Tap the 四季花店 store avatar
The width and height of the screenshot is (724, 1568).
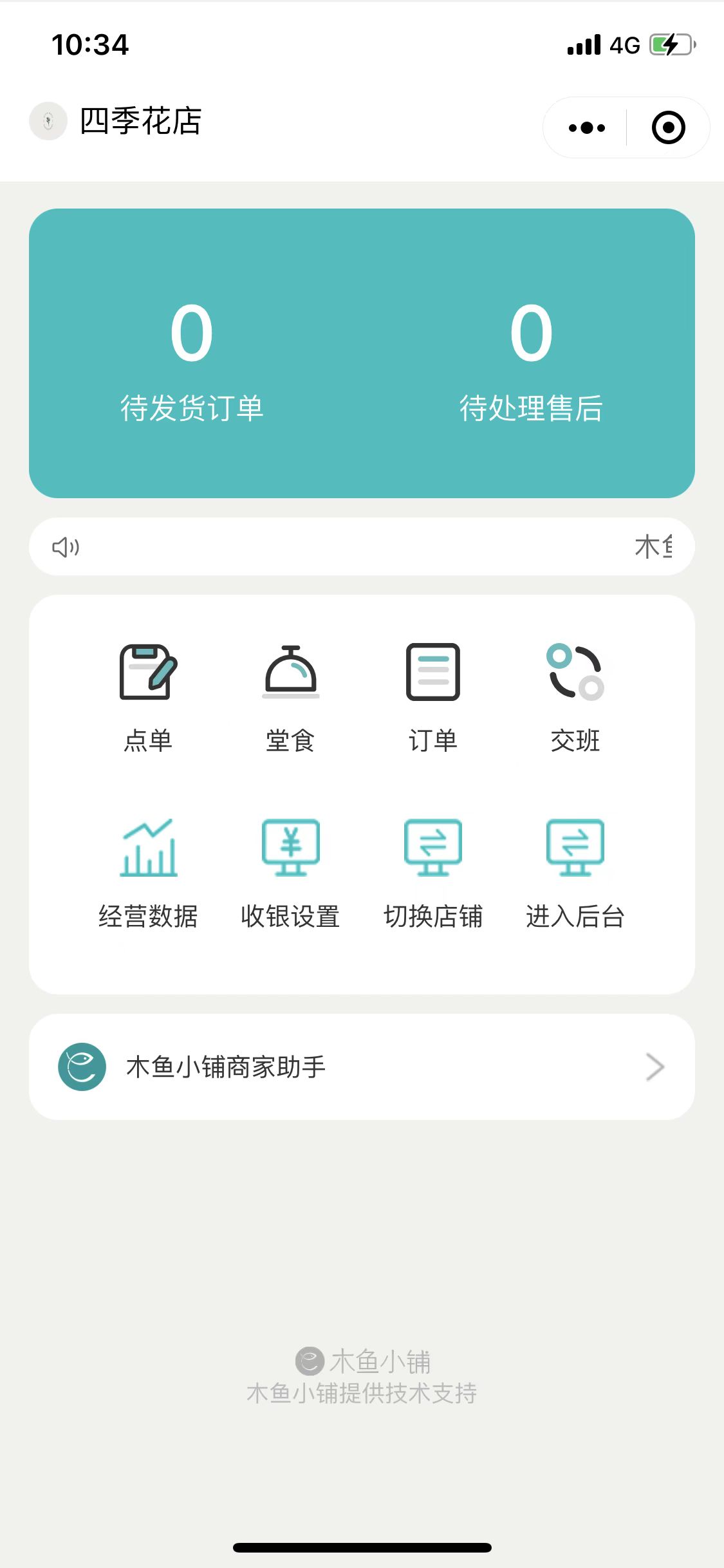tap(48, 121)
